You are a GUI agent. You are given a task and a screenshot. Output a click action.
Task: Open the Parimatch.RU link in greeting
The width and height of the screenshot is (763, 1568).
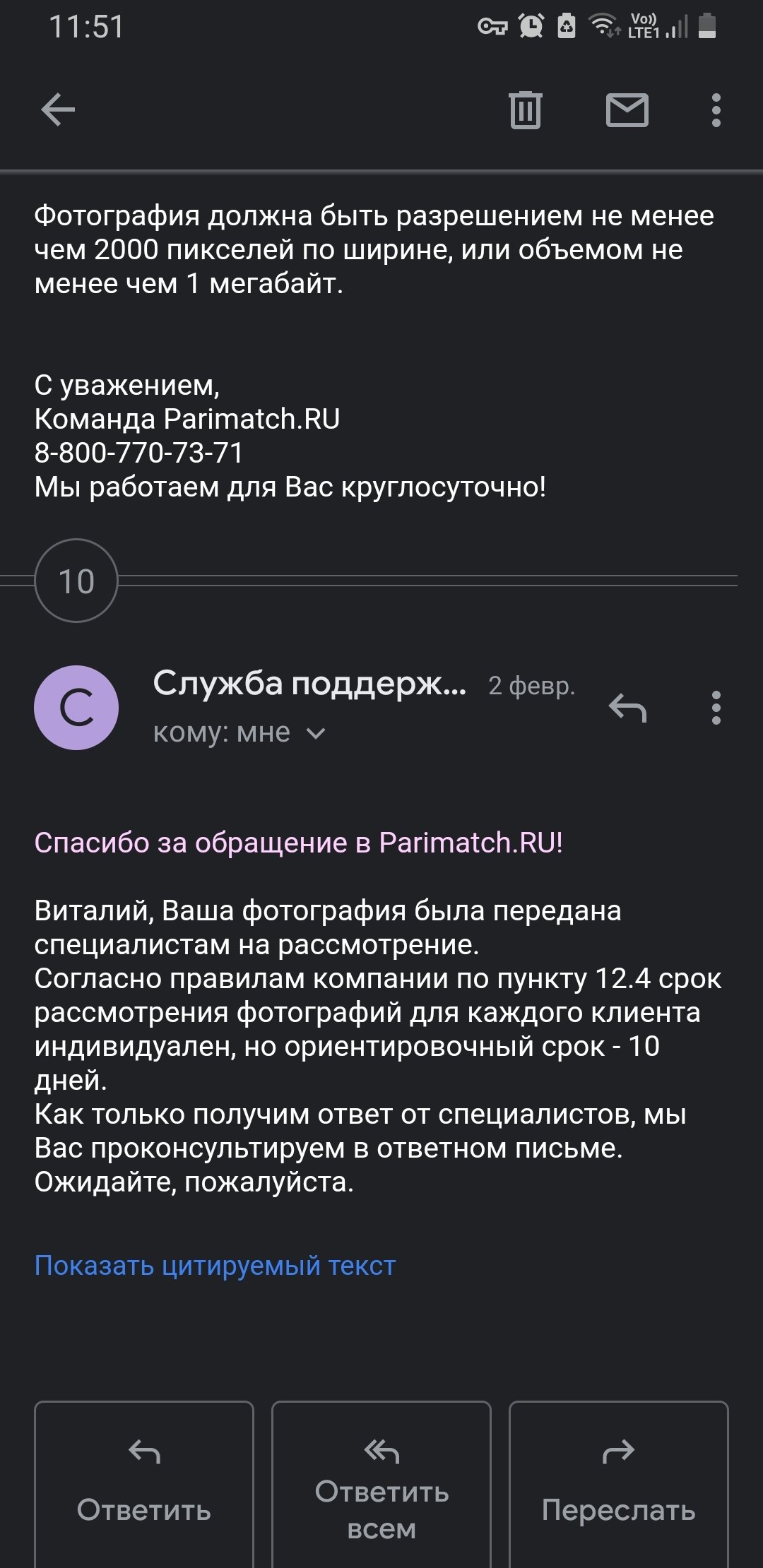point(469,843)
